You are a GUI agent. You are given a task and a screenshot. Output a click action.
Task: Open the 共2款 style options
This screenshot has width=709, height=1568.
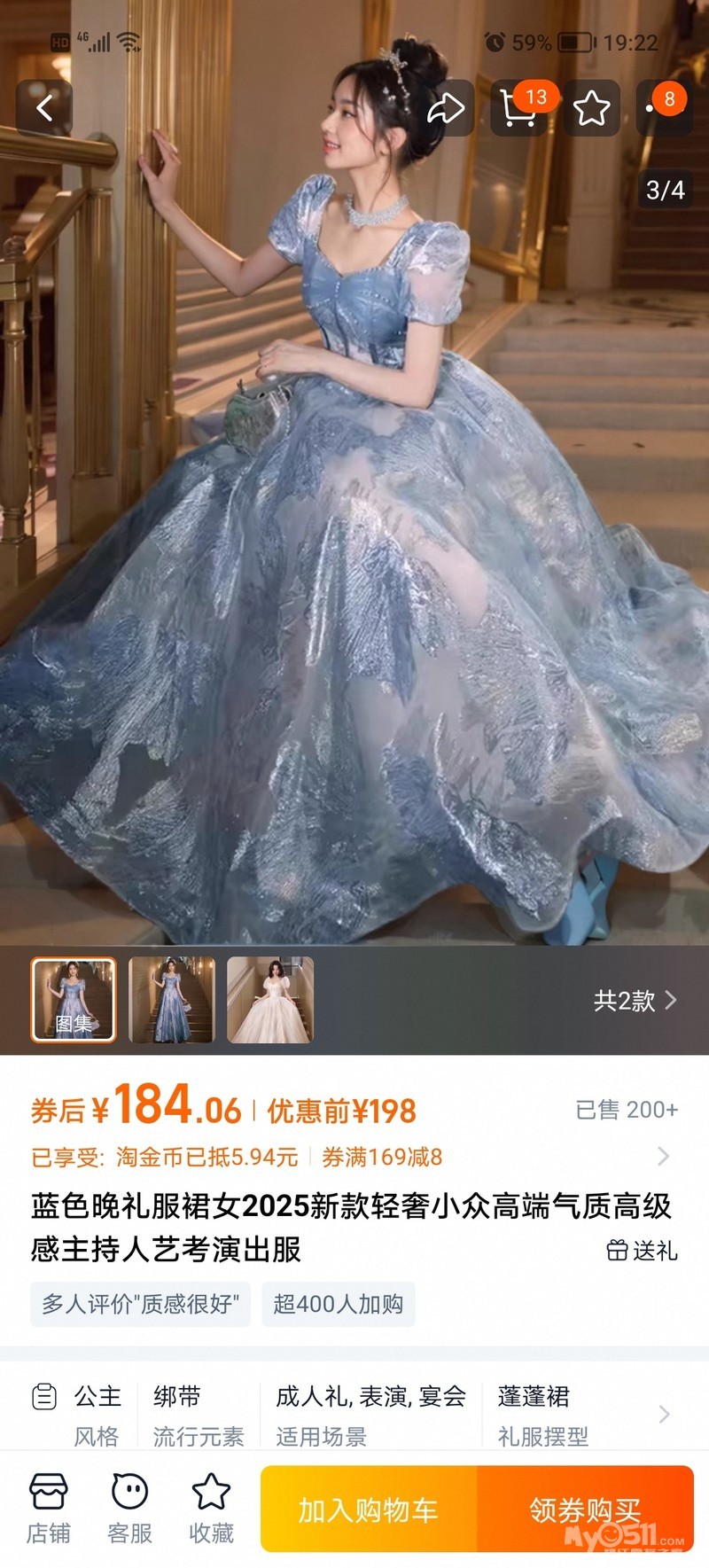coord(635,1001)
